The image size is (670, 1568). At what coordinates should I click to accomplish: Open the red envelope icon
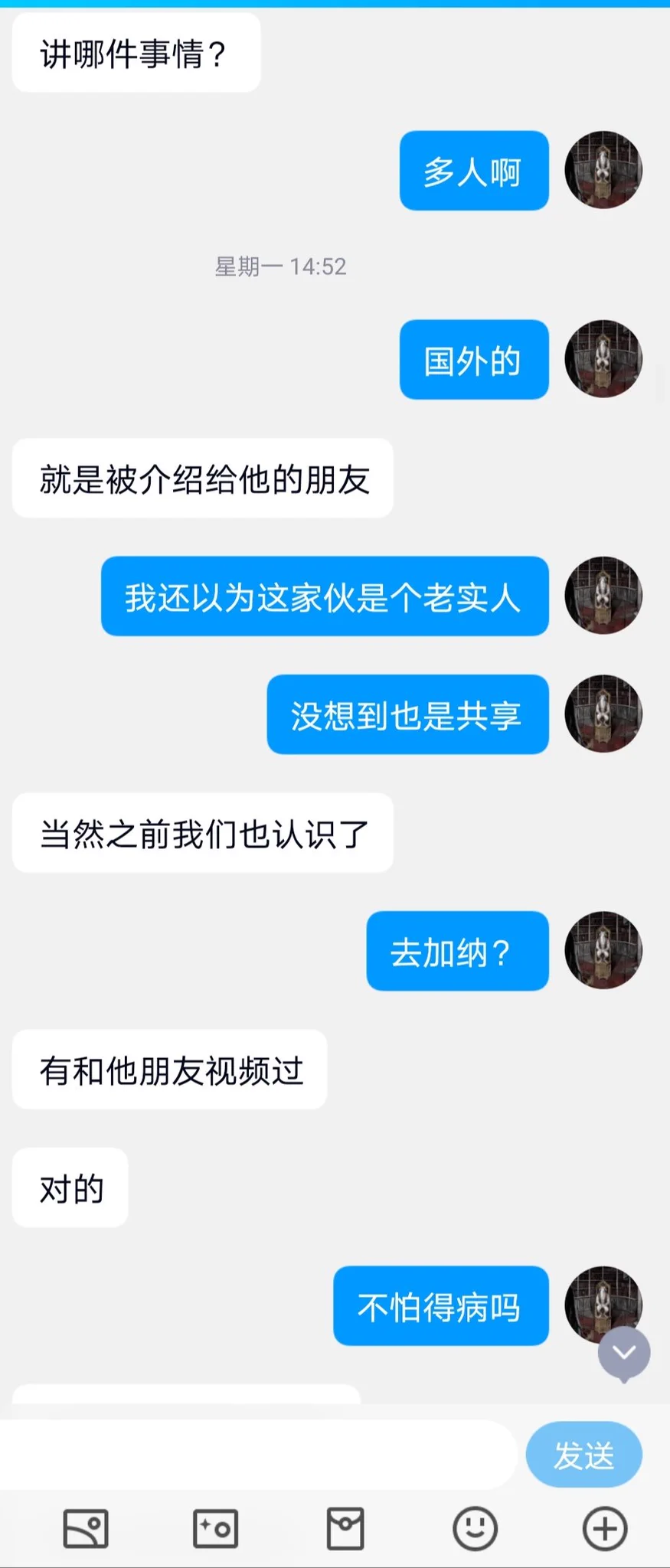pyautogui.click(x=345, y=1529)
